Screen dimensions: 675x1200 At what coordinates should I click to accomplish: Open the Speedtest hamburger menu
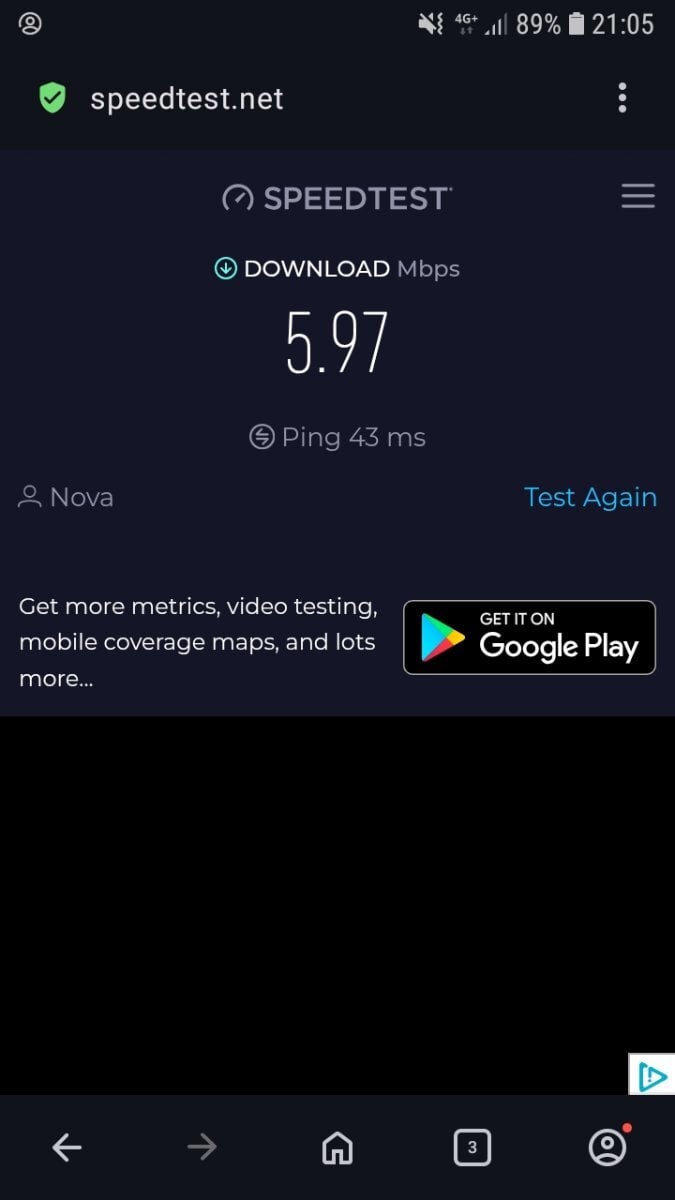coord(638,196)
